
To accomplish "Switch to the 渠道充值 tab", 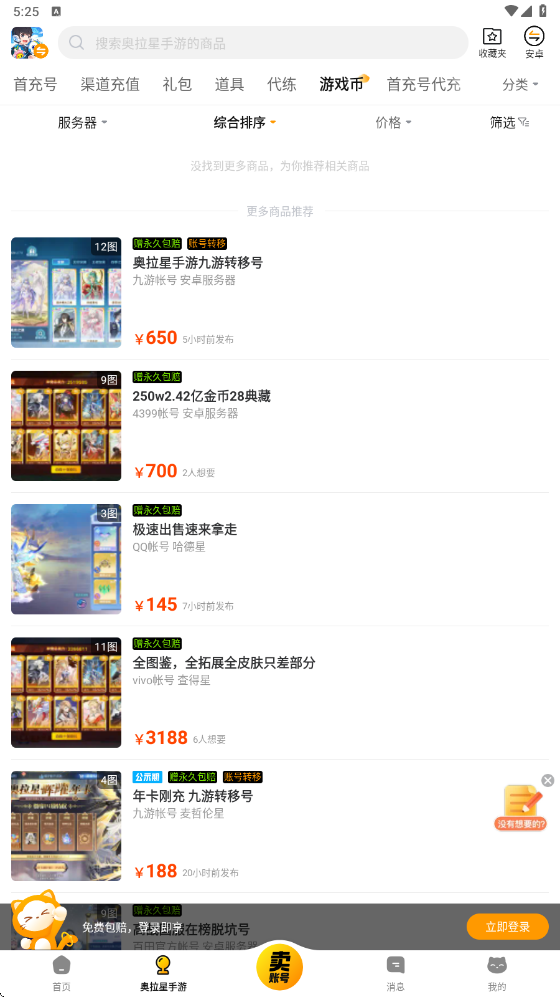I will [110, 84].
